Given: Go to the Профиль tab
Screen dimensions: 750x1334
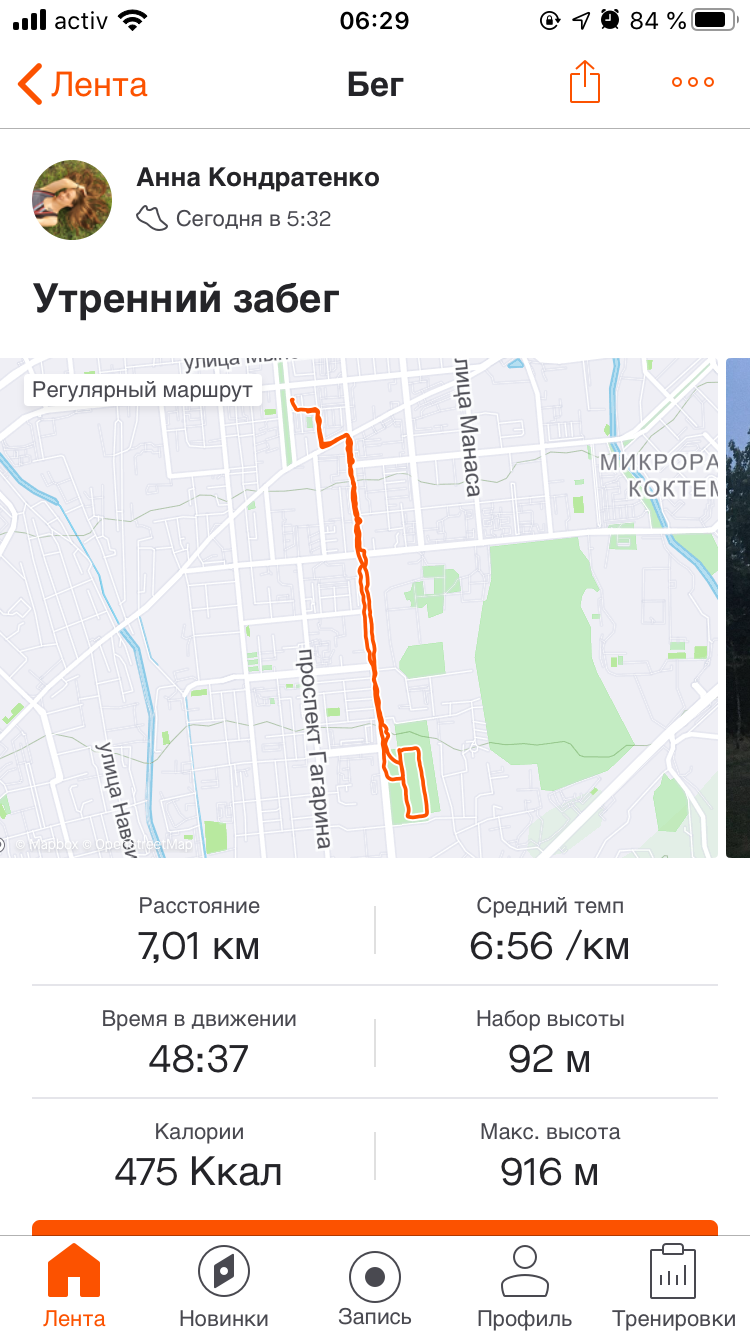Looking at the screenshot, I should click(x=525, y=1286).
